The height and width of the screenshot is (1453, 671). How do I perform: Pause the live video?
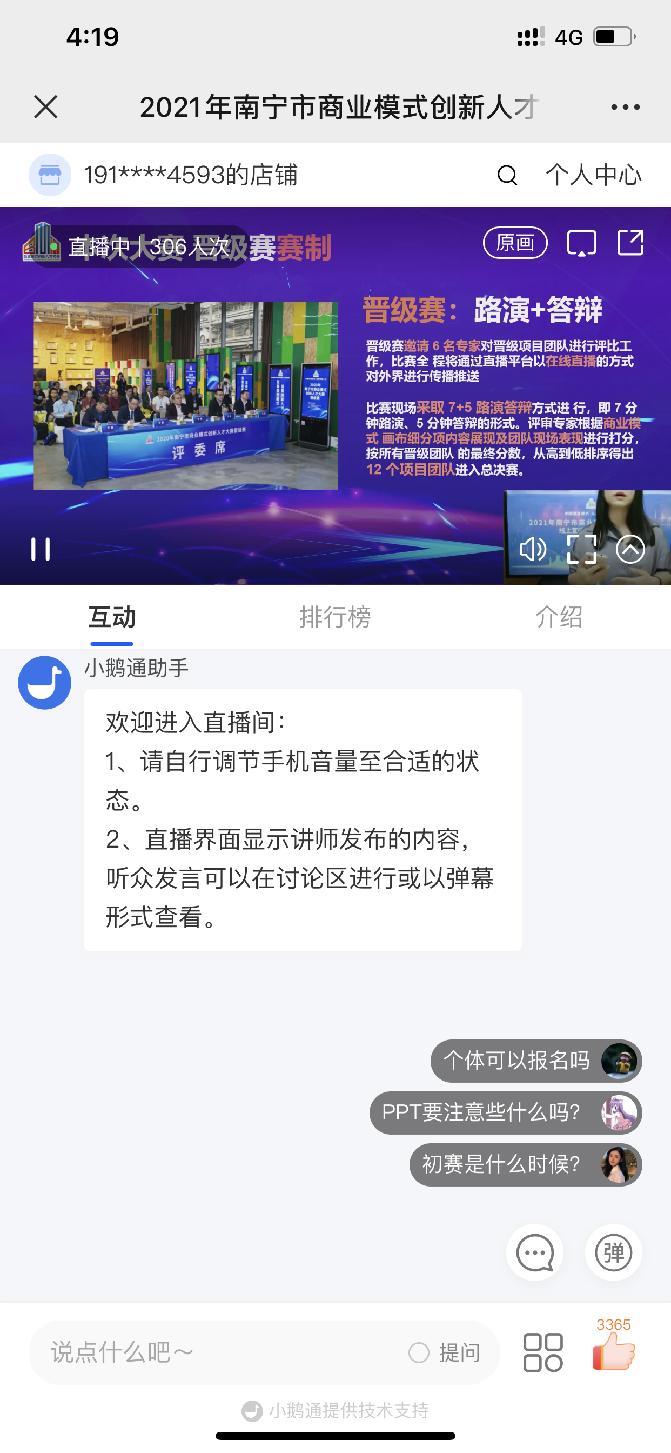pos(40,549)
